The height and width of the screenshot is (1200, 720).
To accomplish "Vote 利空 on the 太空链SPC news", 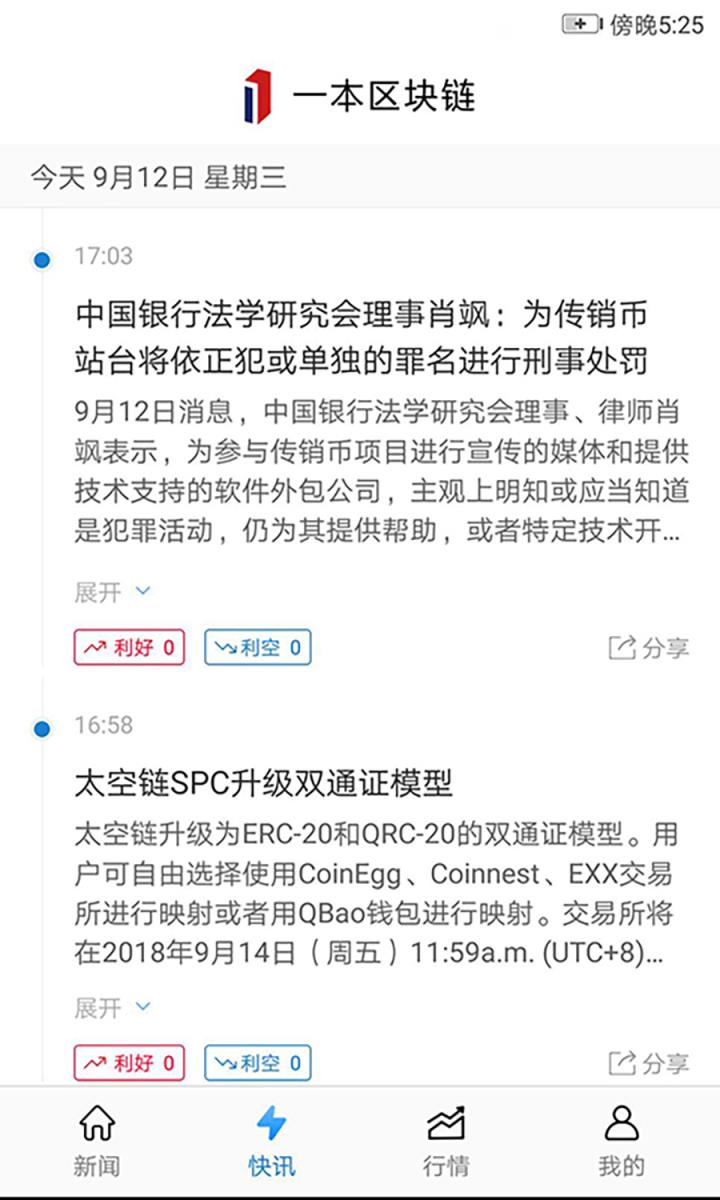I will coord(258,1063).
